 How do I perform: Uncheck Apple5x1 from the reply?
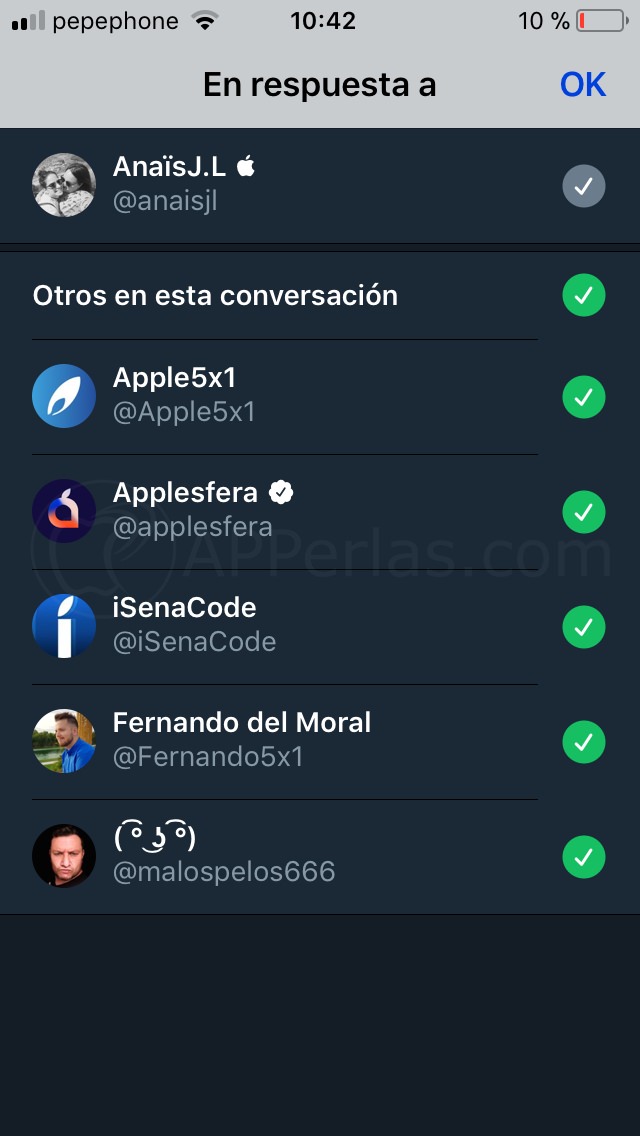pos(584,397)
